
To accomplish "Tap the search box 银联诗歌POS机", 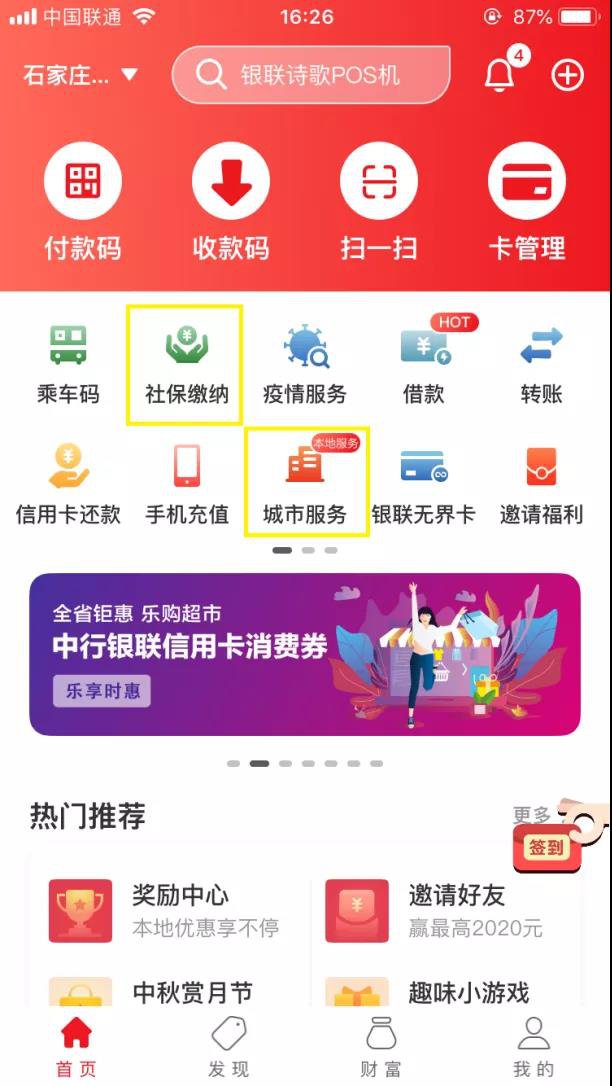I will [311, 75].
